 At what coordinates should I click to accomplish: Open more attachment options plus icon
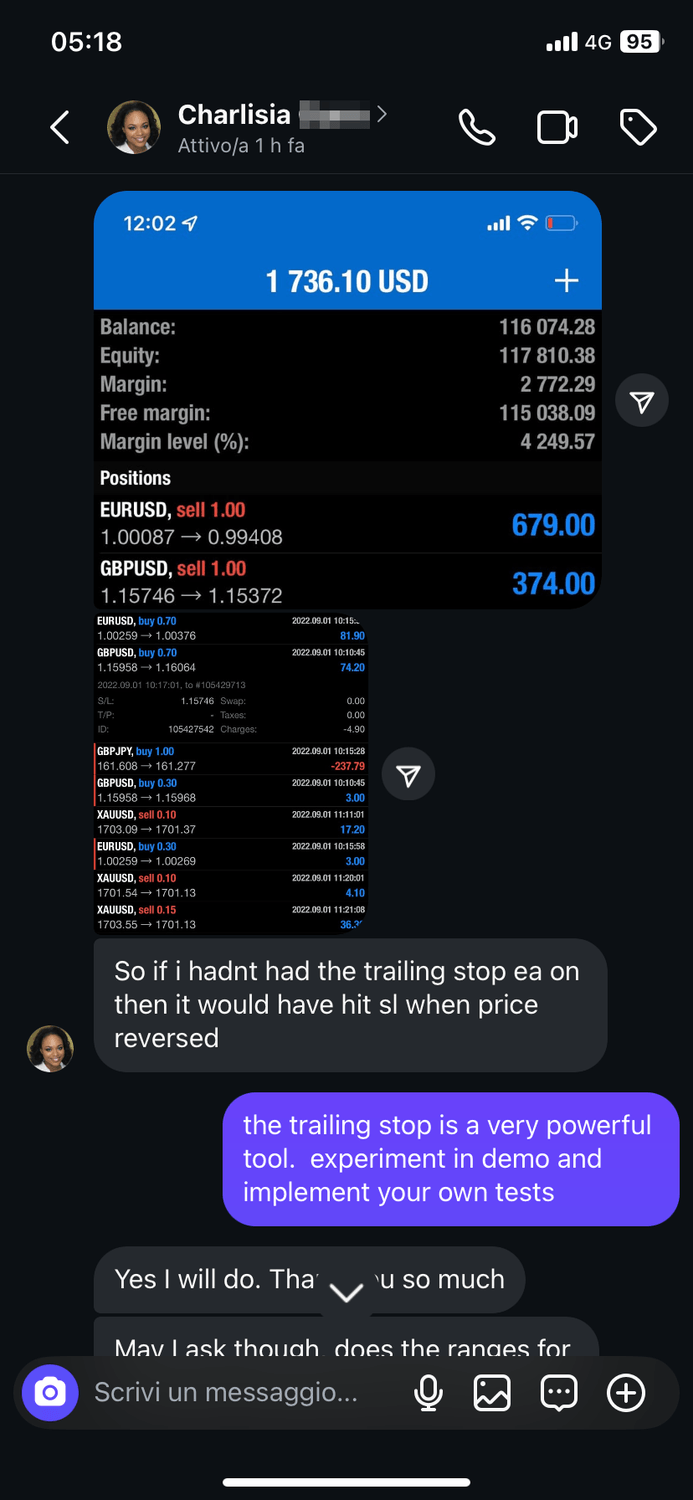coord(626,1392)
